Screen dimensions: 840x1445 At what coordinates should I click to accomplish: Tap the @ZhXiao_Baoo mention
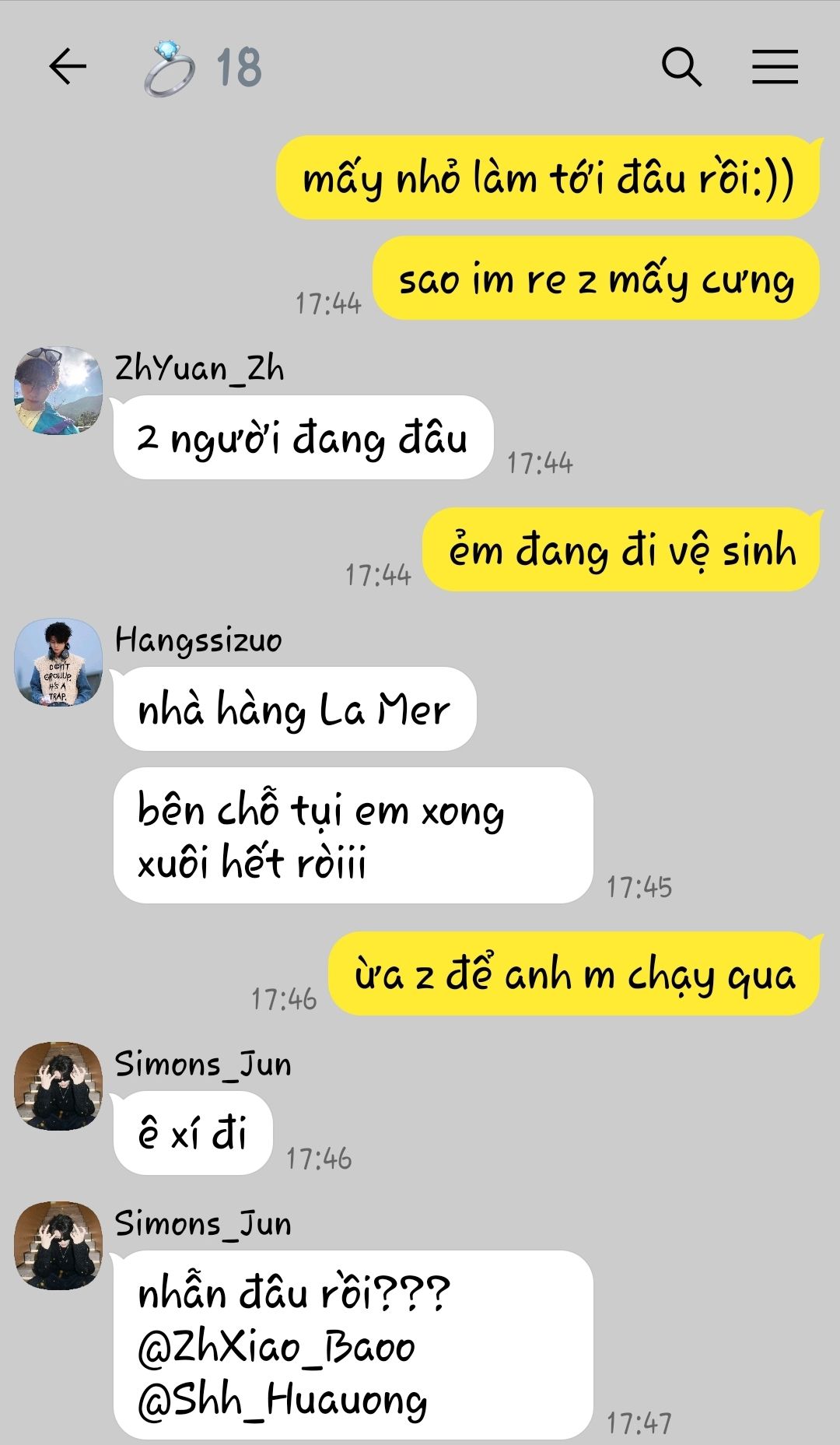point(276,1347)
